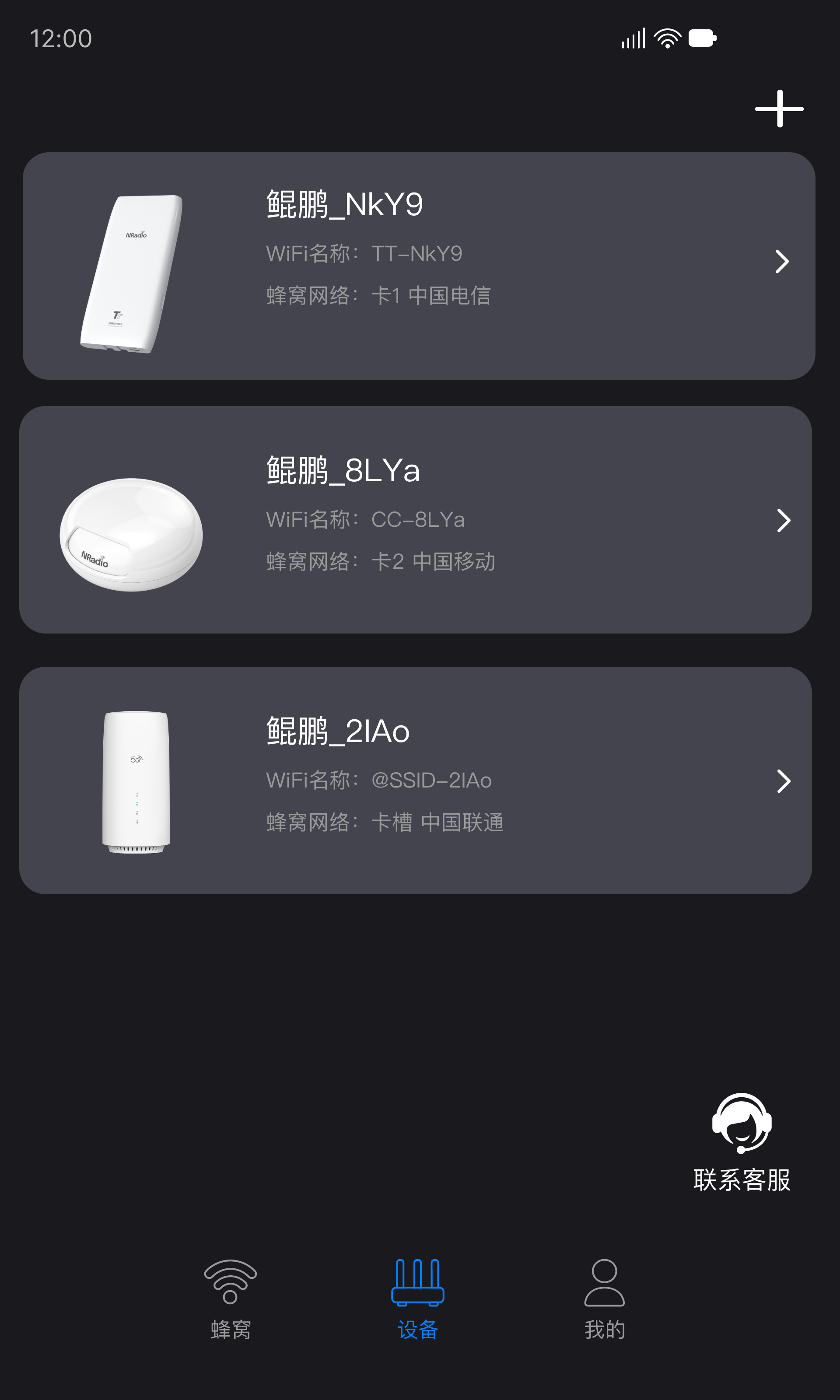This screenshot has height=1400, width=840.
Task: Expand the 鲲鹏_2IAo device entry
Action: click(x=784, y=781)
